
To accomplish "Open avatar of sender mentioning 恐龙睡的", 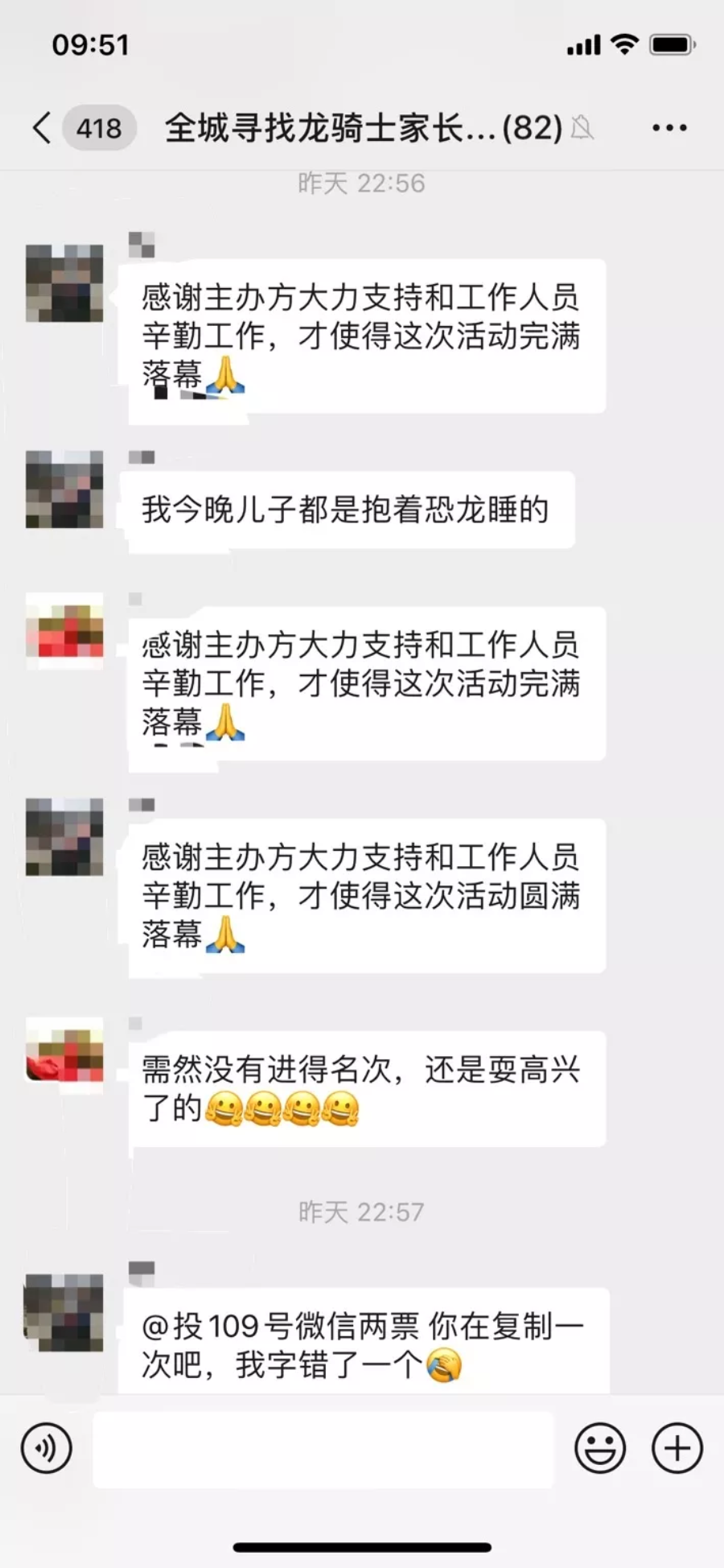I will [x=64, y=489].
